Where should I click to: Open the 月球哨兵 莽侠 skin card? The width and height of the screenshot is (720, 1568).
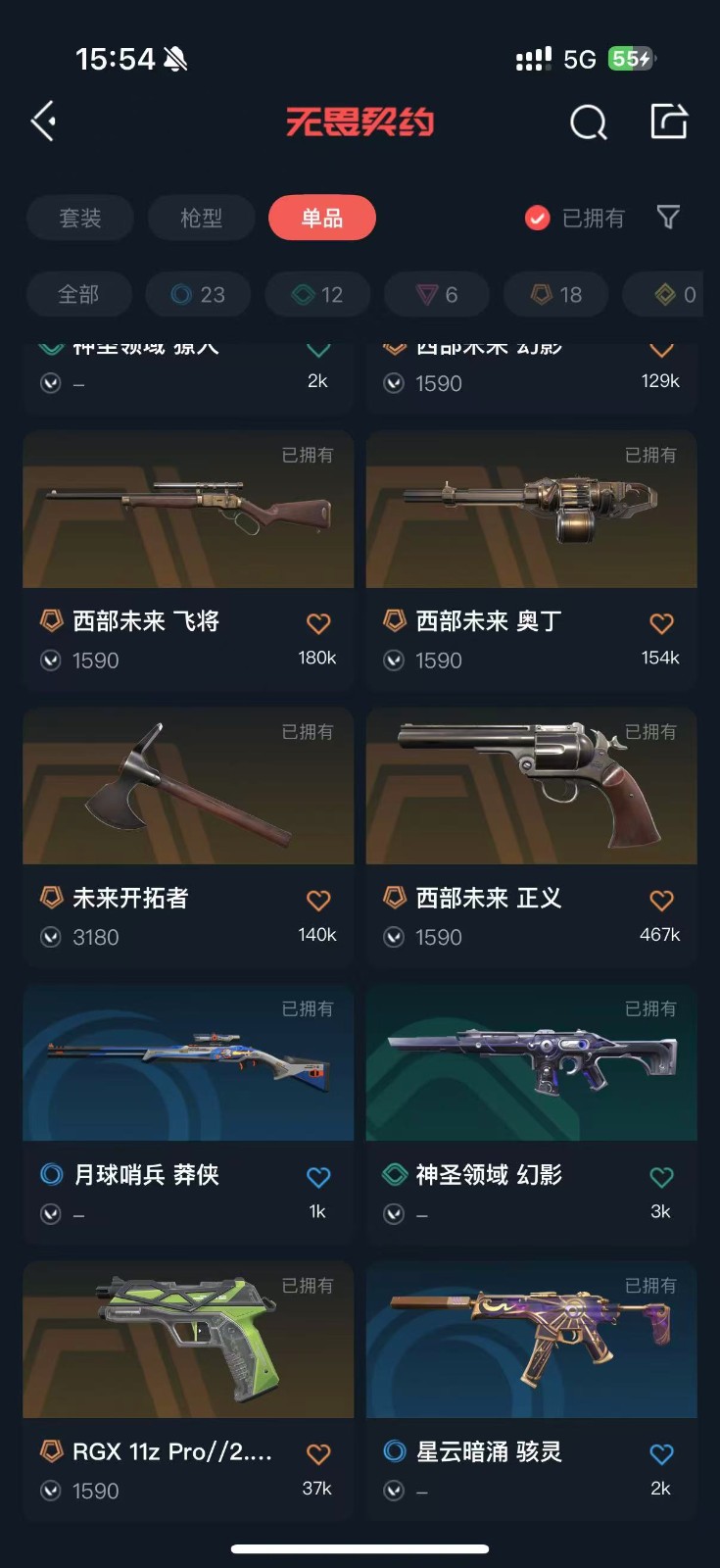tap(188, 1063)
